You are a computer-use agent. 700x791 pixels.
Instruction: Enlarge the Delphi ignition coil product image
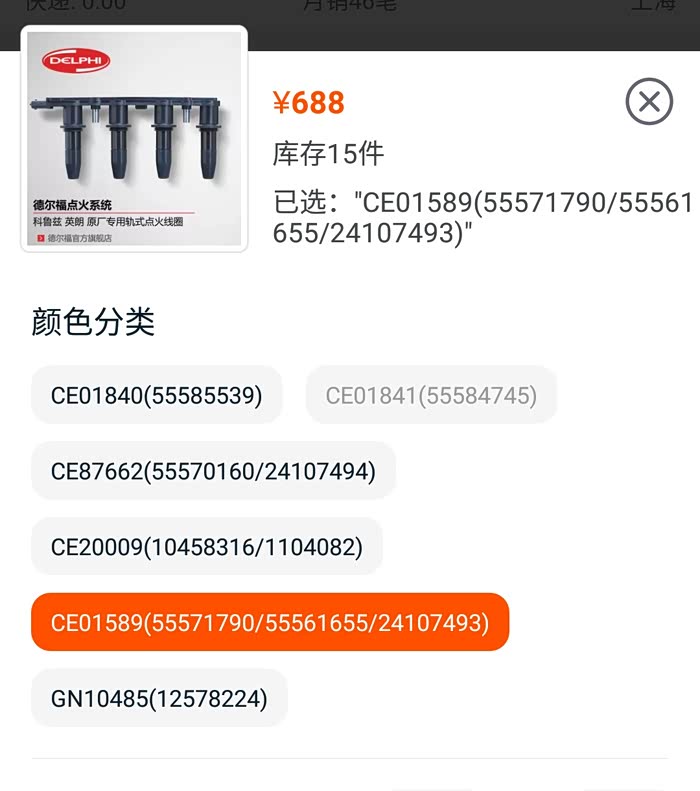pos(134,139)
